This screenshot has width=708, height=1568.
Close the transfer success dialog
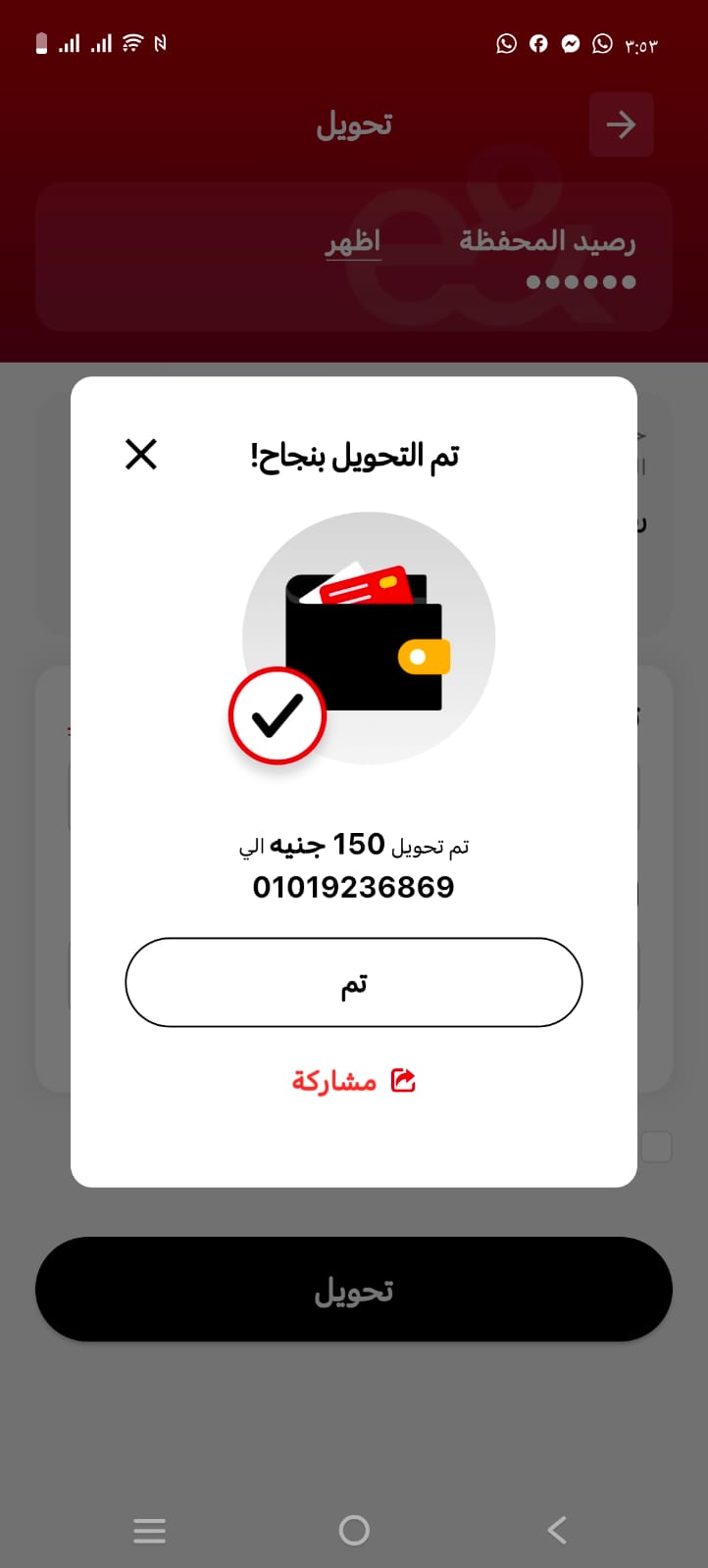pos(141,454)
